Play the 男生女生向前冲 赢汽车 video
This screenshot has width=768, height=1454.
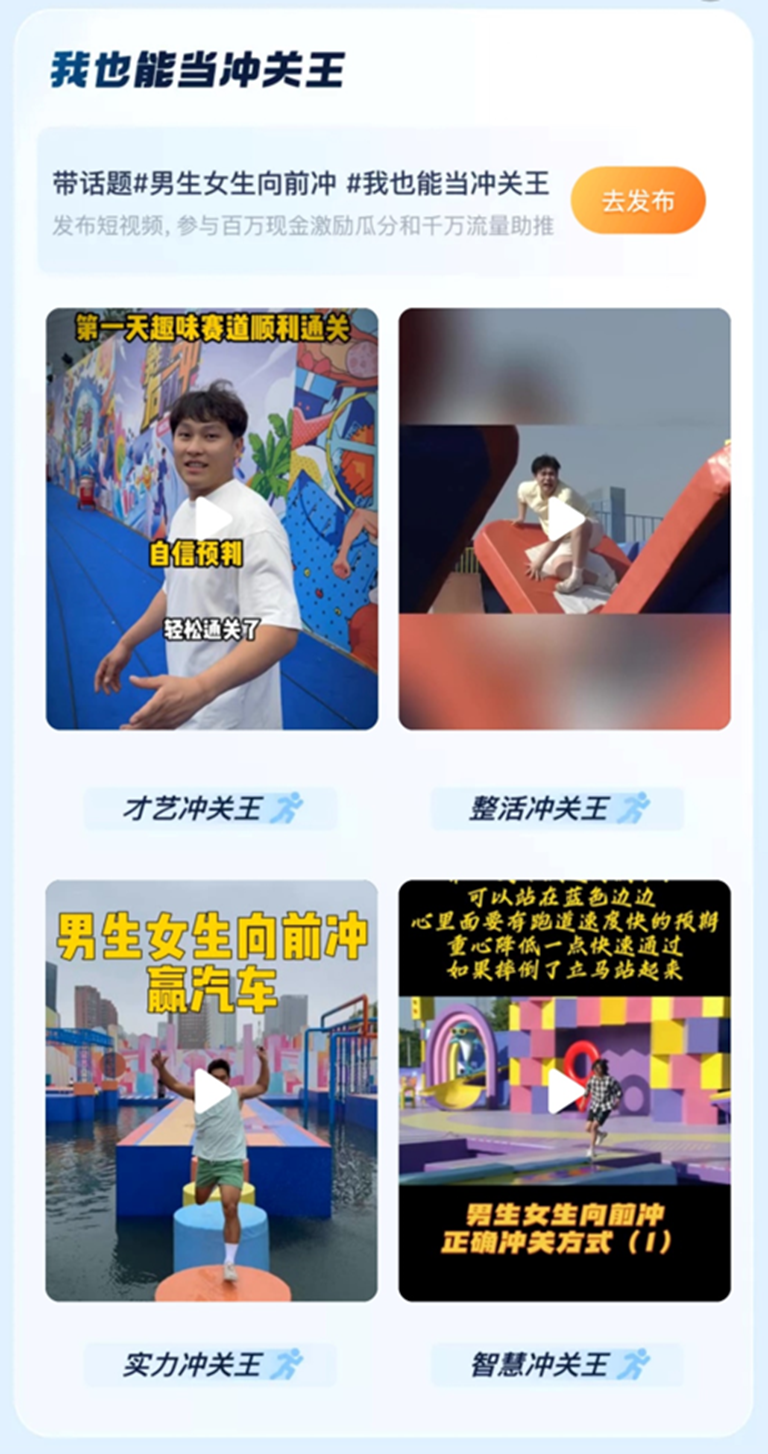point(212,1090)
